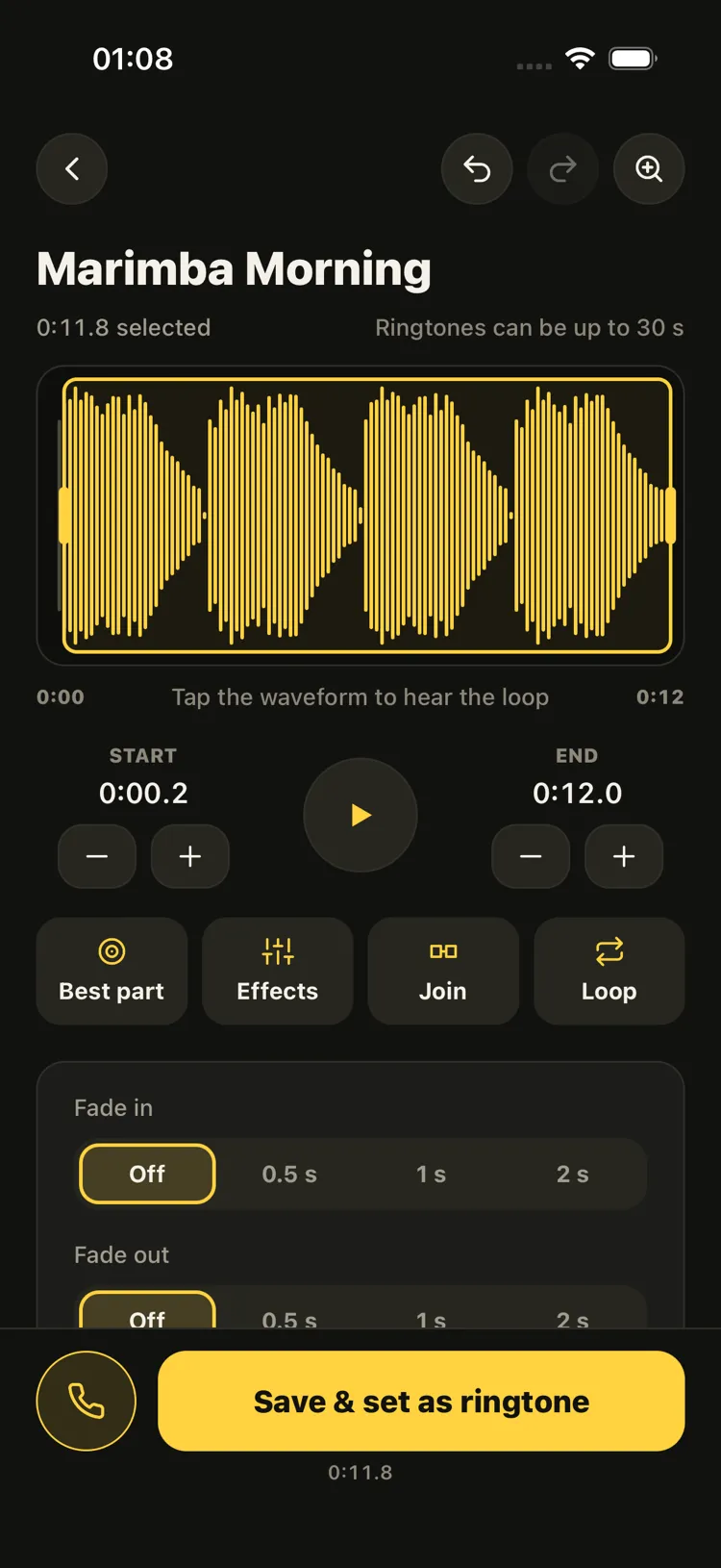This screenshot has width=721, height=1568.
Task: Enable the Loop option
Action: click(x=609, y=971)
